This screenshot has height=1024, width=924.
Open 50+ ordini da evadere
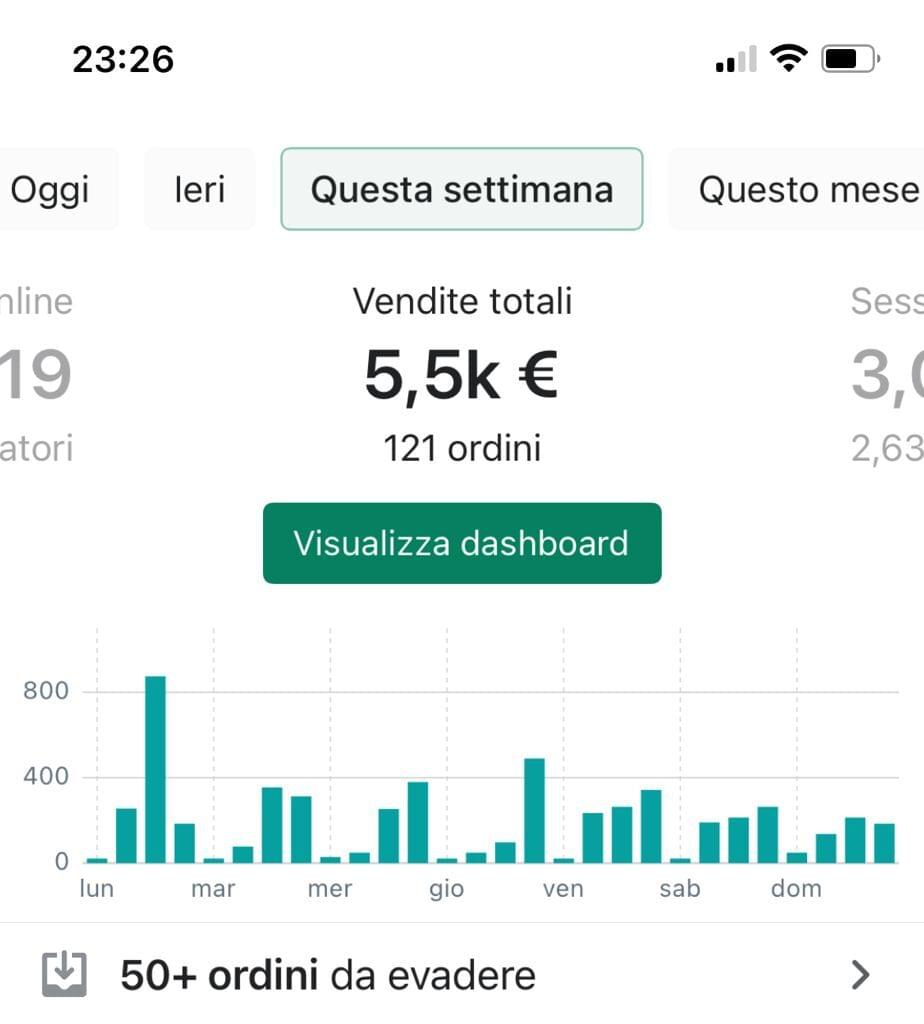click(461, 974)
